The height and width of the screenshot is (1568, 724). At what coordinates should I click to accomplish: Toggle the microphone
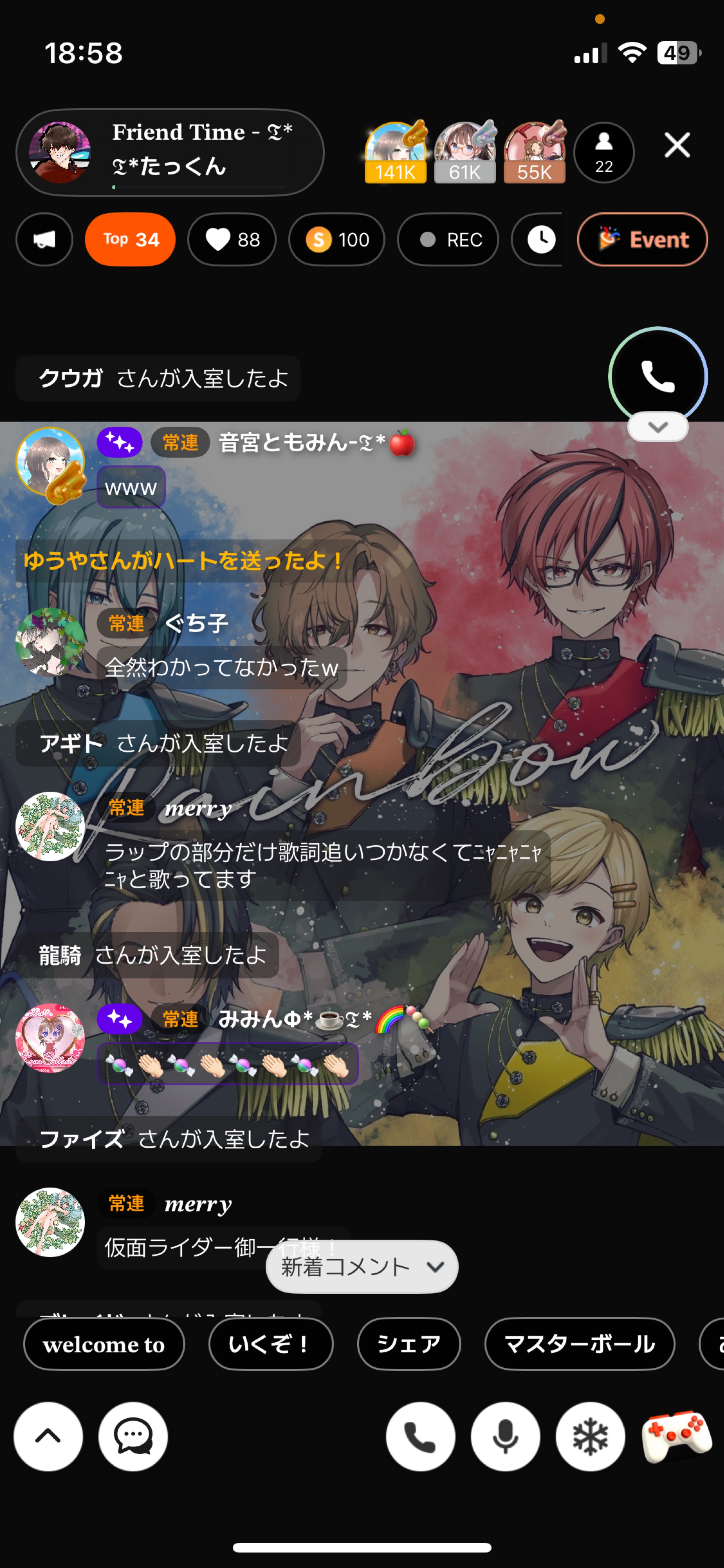click(x=505, y=1437)
